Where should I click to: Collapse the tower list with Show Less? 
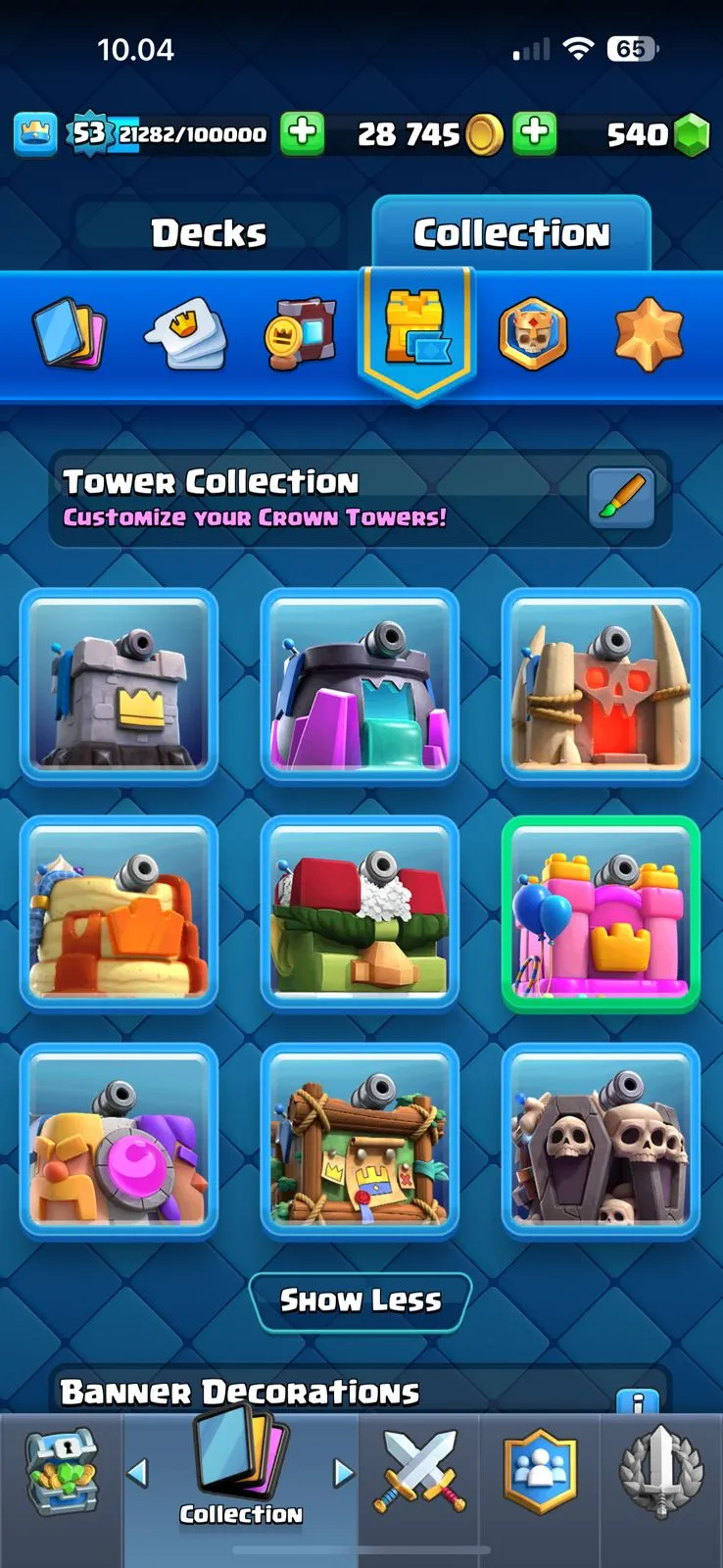(361, 1301)
